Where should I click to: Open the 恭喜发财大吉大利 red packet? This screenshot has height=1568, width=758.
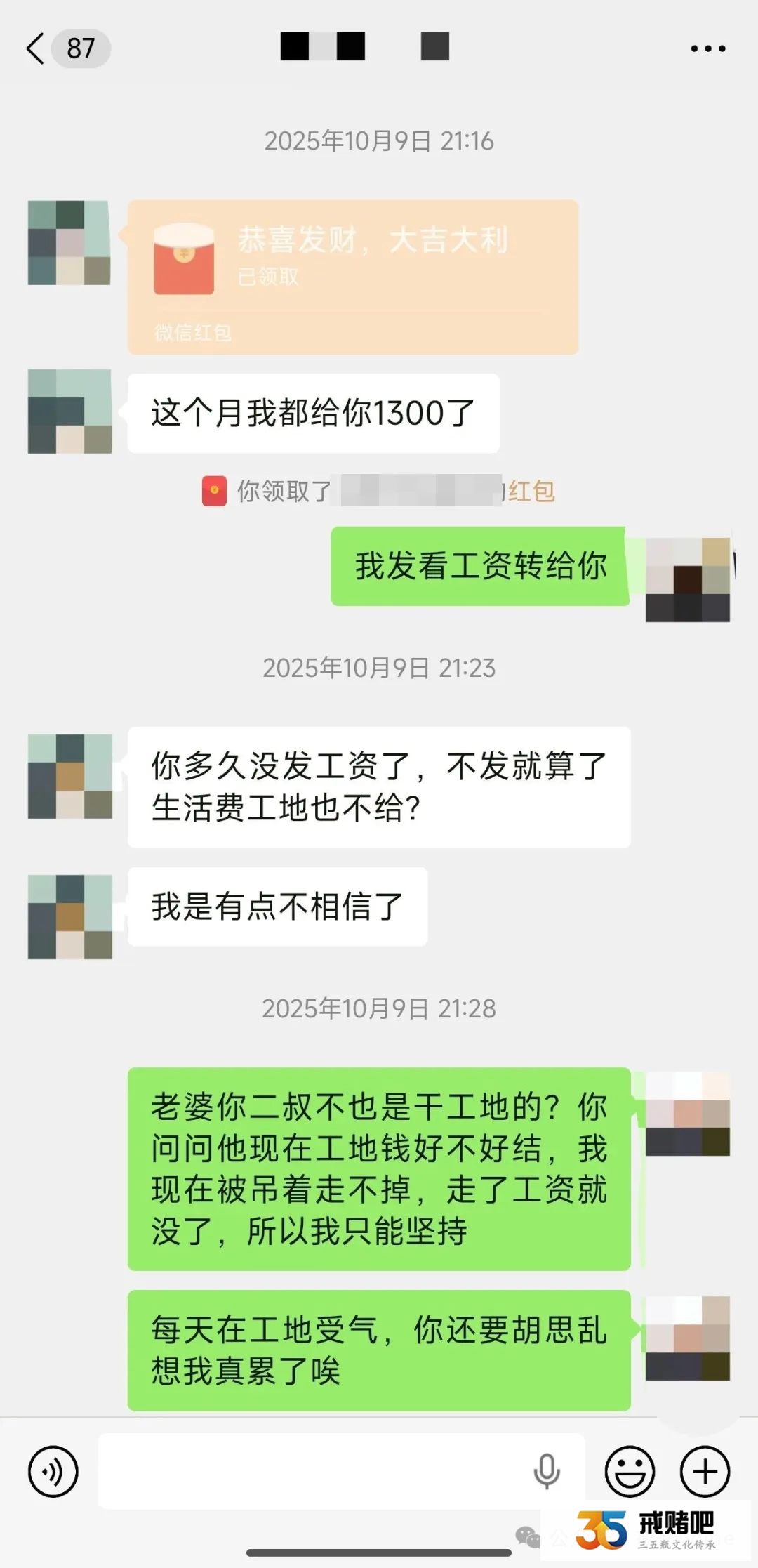(351, 274)
